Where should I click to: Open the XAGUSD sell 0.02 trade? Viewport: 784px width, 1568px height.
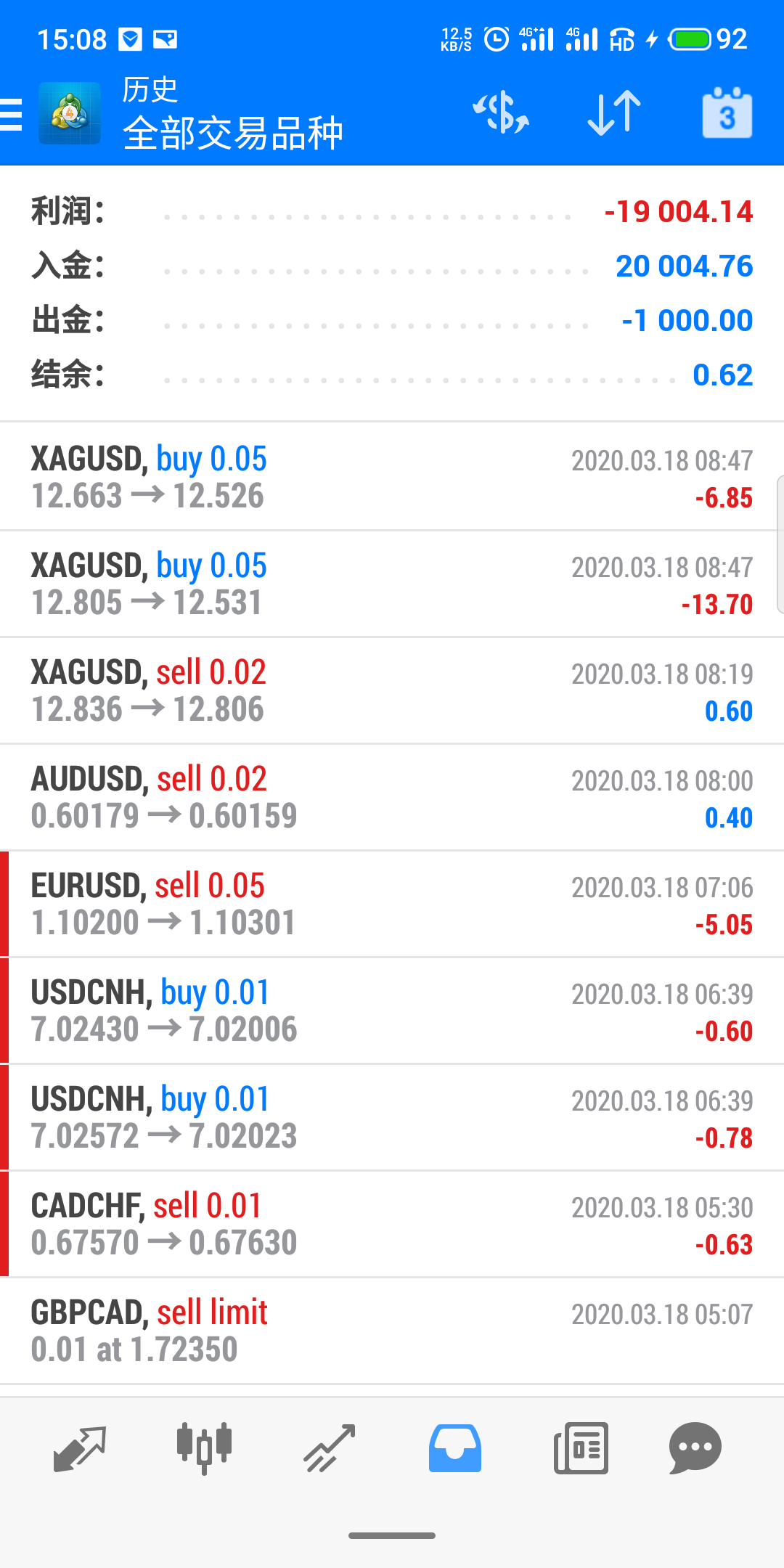tap(392, 691)
